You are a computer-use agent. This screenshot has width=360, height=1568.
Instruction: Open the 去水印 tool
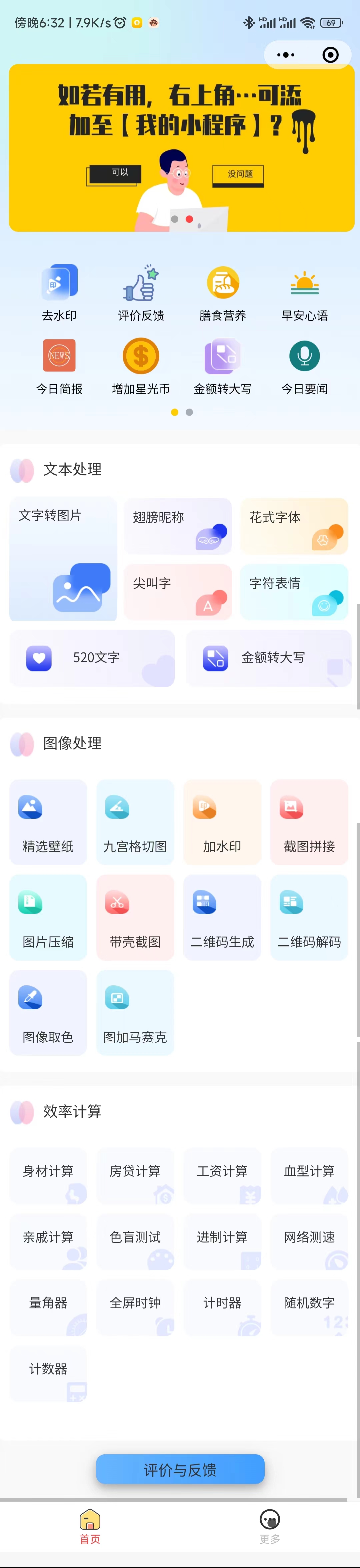pos(59,293)
